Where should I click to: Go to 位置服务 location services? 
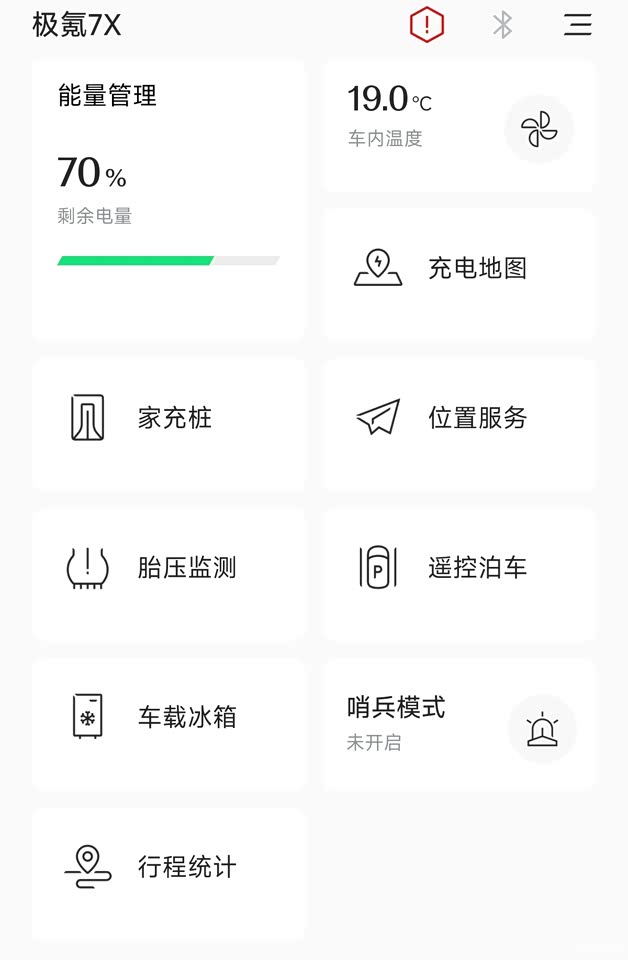(459, 418)
